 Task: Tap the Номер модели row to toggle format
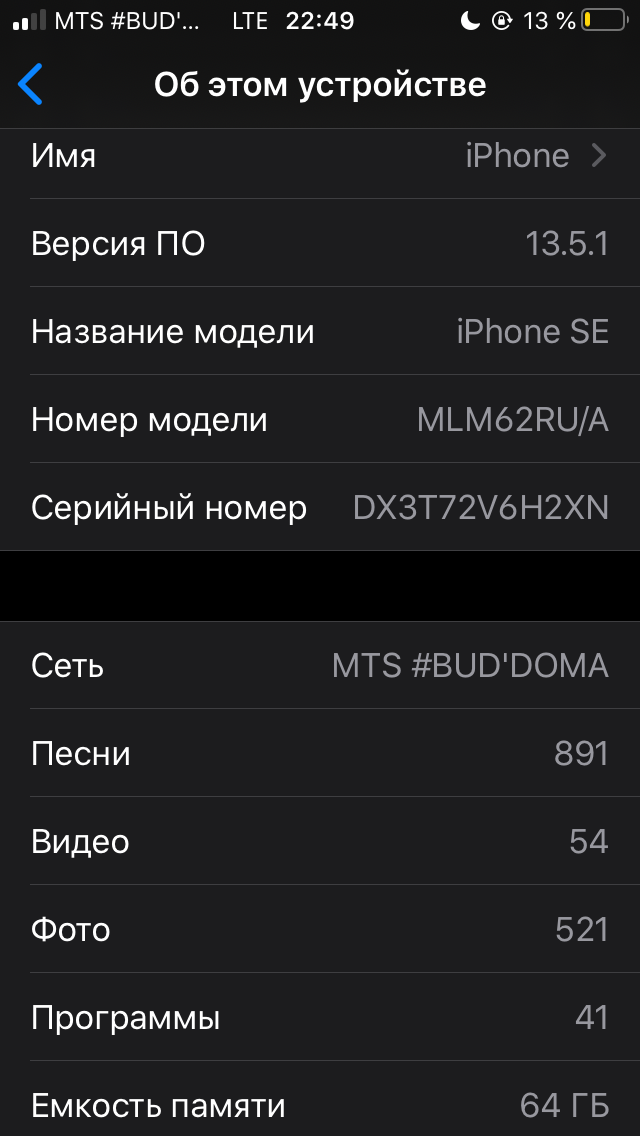(320, 420)
